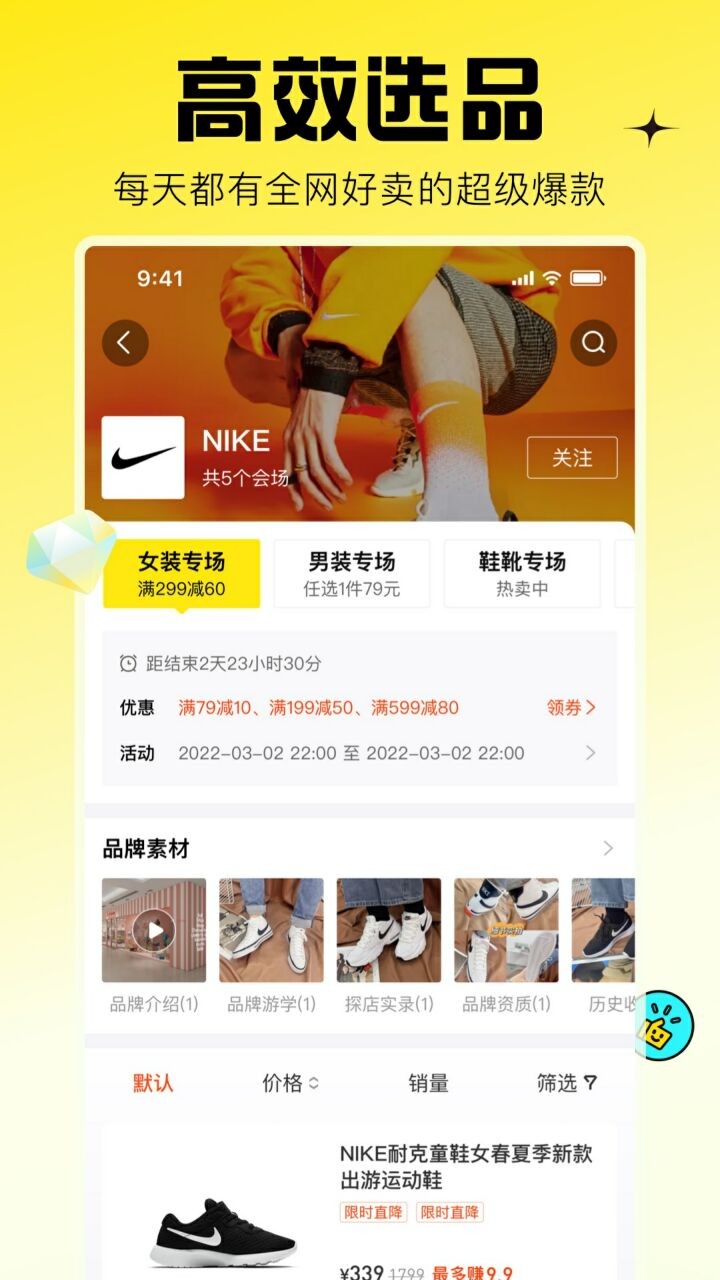Switch to the 男装专场 tab
Screen dimensions: 720x1280
pos(356,571)
